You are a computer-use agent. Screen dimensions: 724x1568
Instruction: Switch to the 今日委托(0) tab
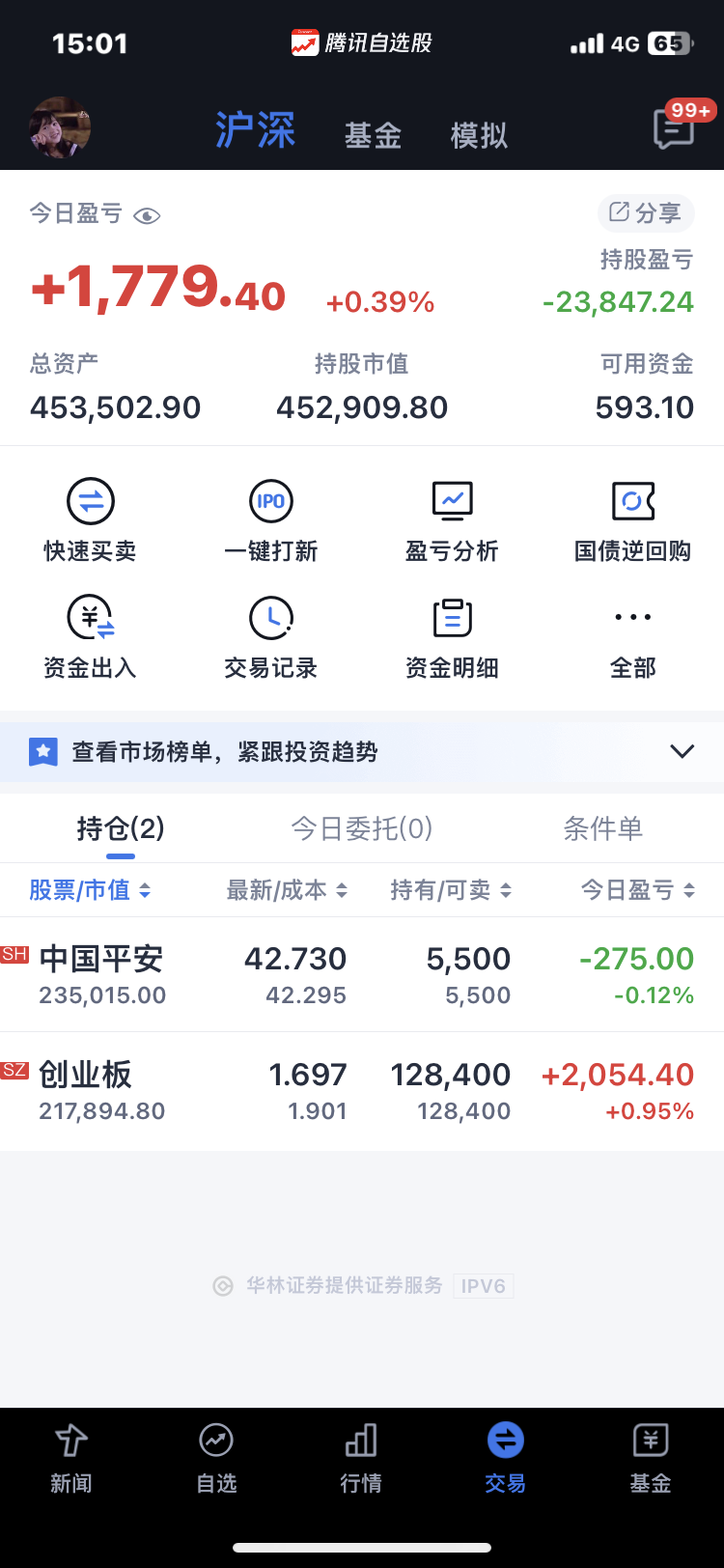(x=362, y=828)
